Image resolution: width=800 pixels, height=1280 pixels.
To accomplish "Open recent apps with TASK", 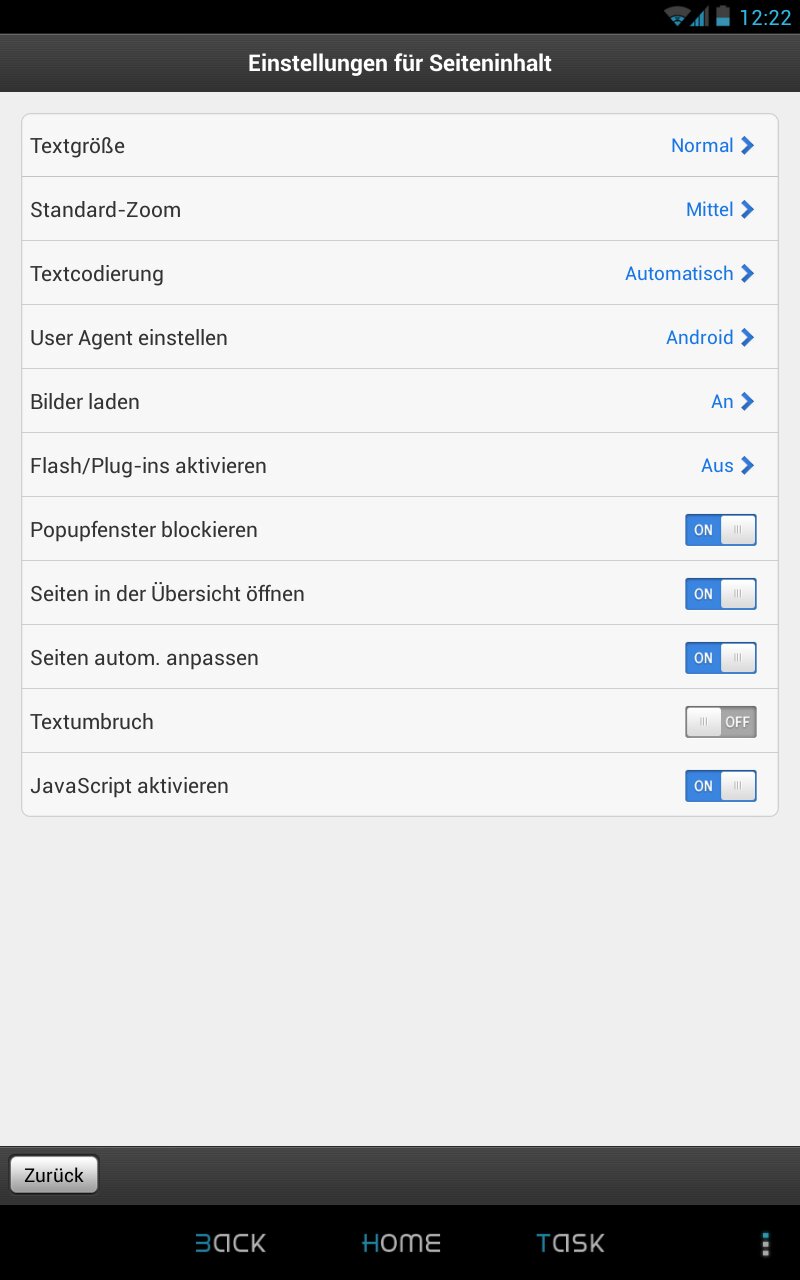I will pos(571,1243).
